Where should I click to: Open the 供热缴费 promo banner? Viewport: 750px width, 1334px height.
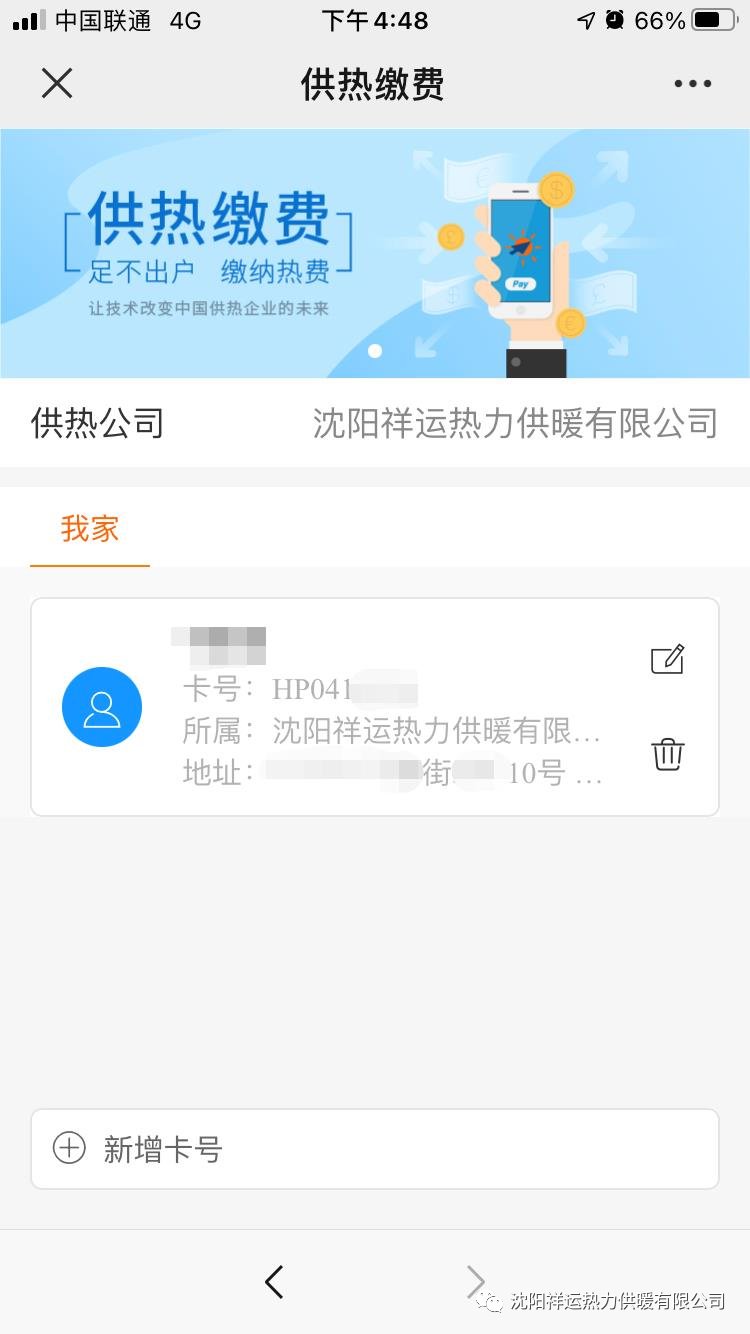374,253
